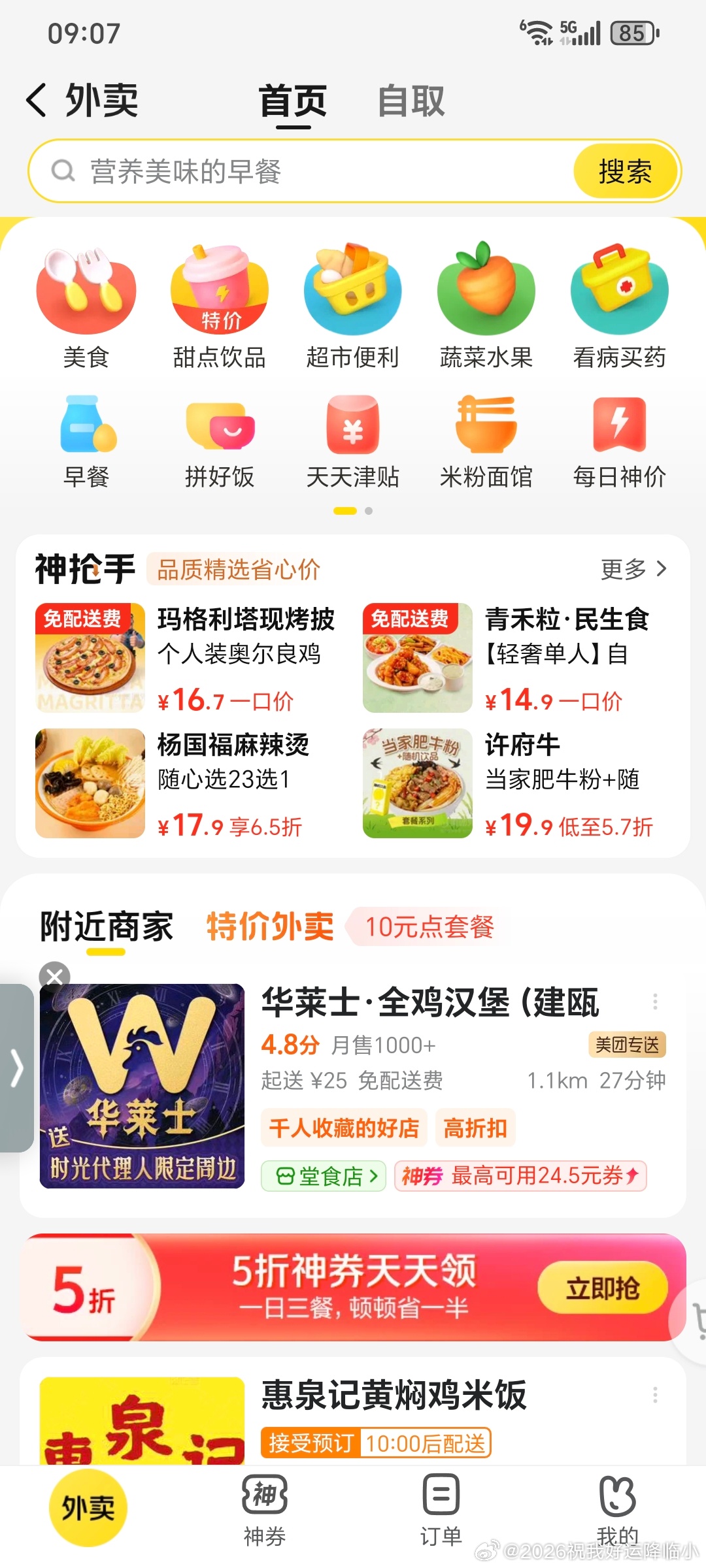The height and width of the screenshot is (1568, 706).
Task: Tap 更多 in the 神抢手 section
Action: click(x=633, y=569)
